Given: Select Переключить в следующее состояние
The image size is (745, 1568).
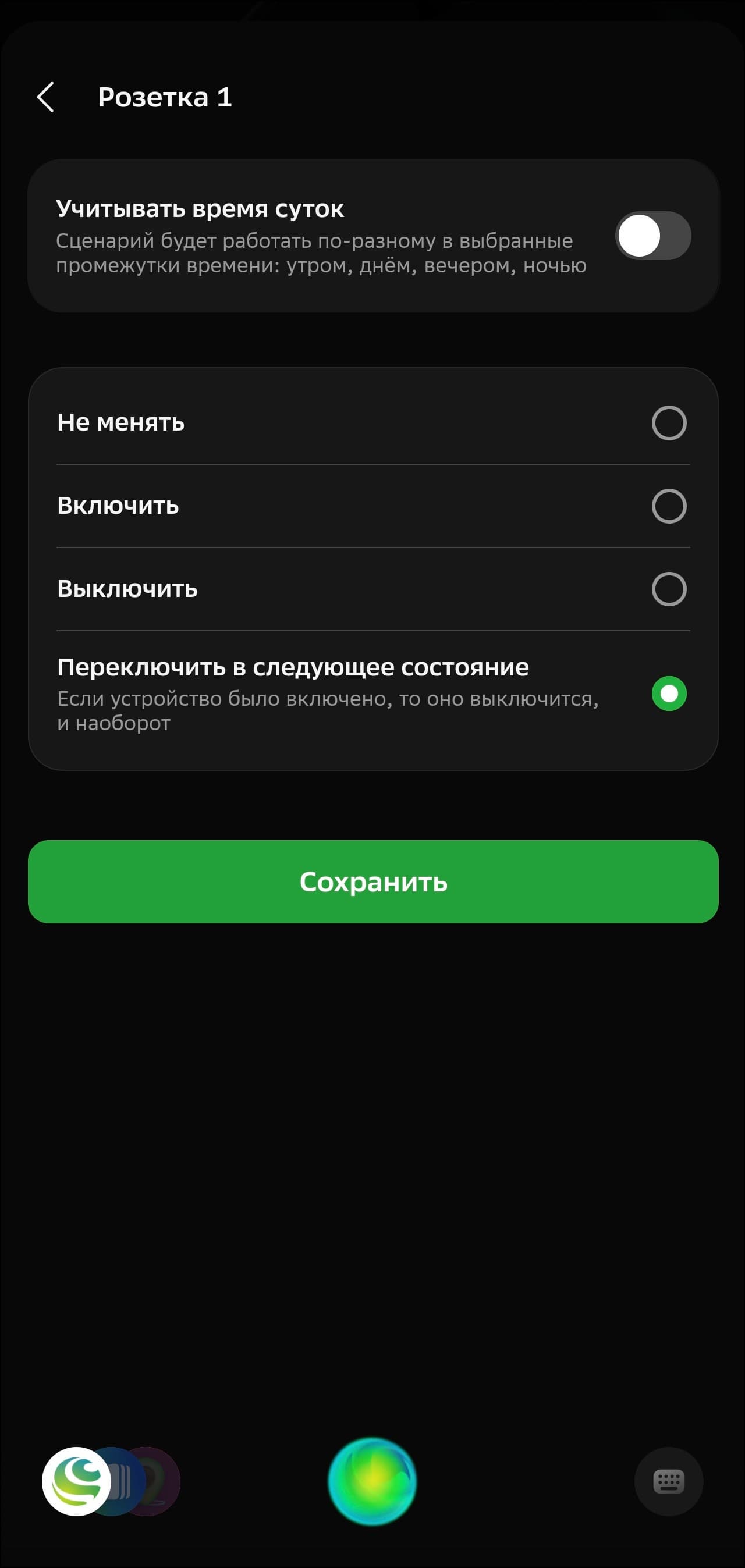Looking at the screenshot, I should click(669, 694).
